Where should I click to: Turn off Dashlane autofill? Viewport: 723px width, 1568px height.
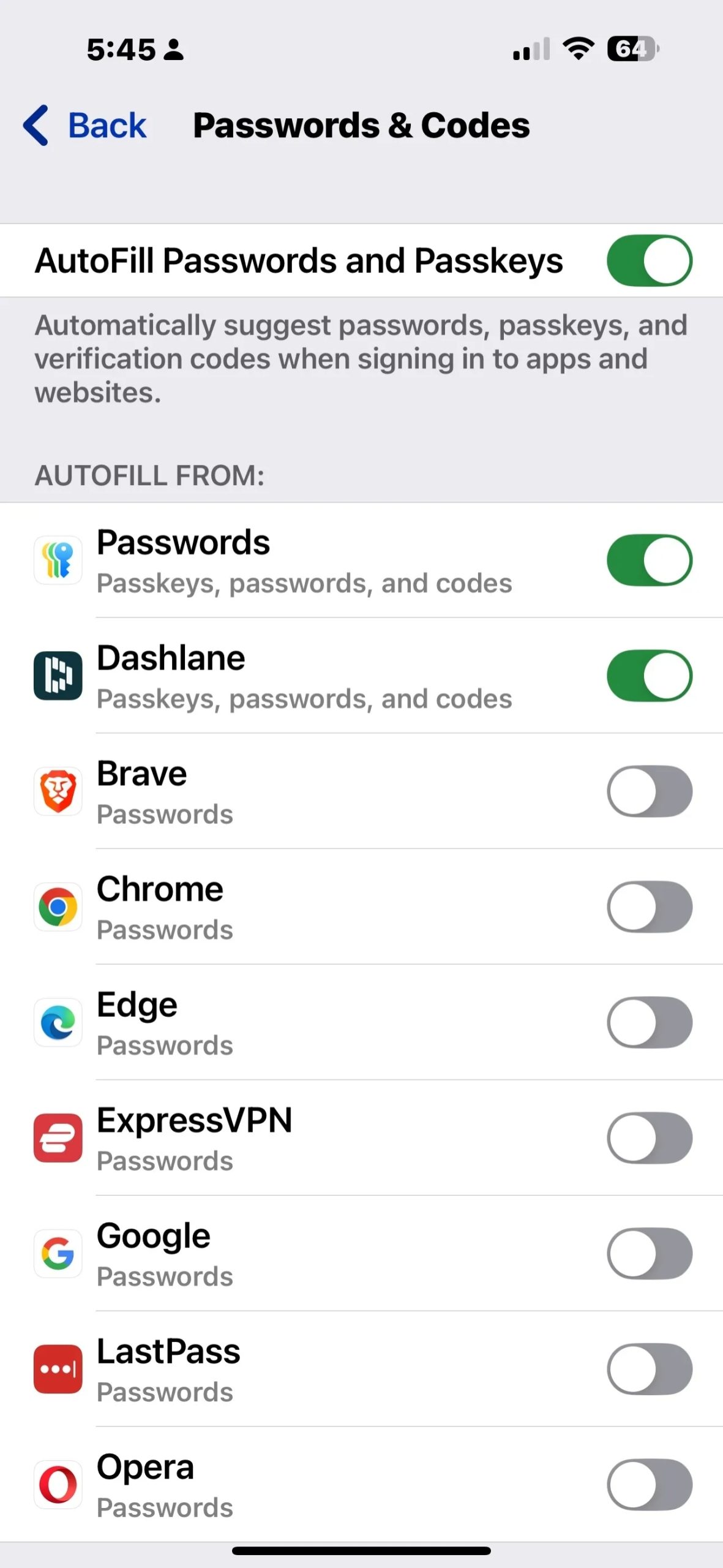click(x=649, y=674)
